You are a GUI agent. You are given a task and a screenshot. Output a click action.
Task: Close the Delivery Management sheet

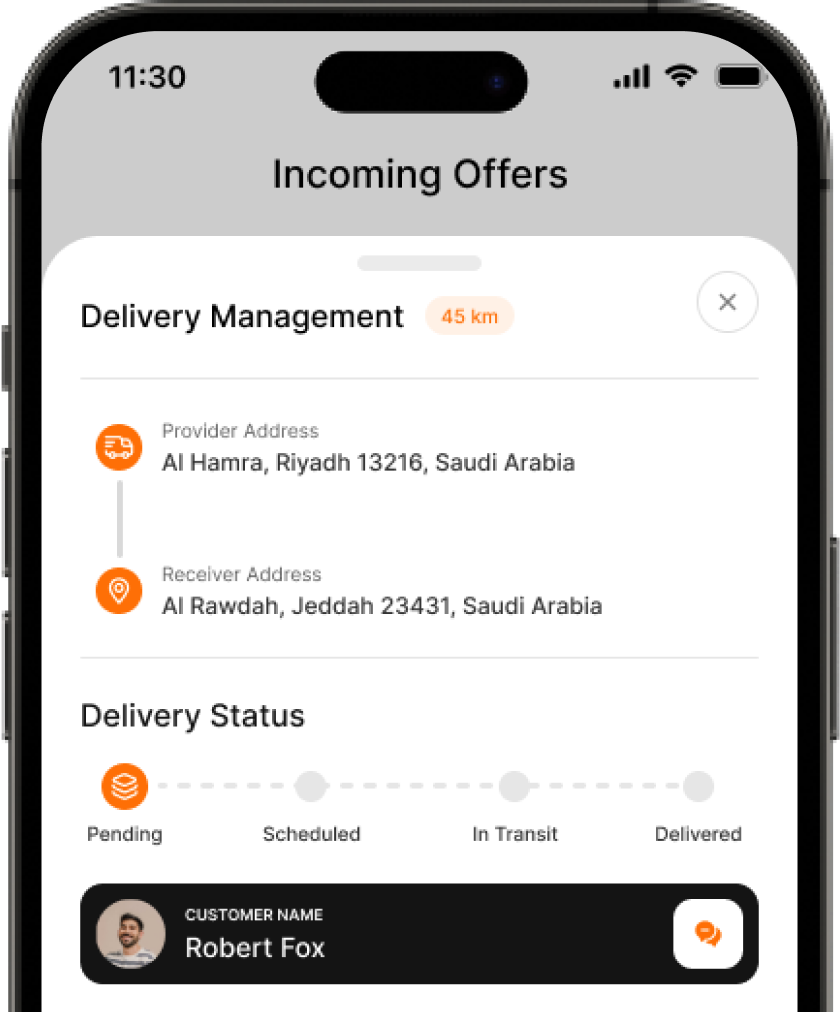pyautogui.click(x=727, y=302)
